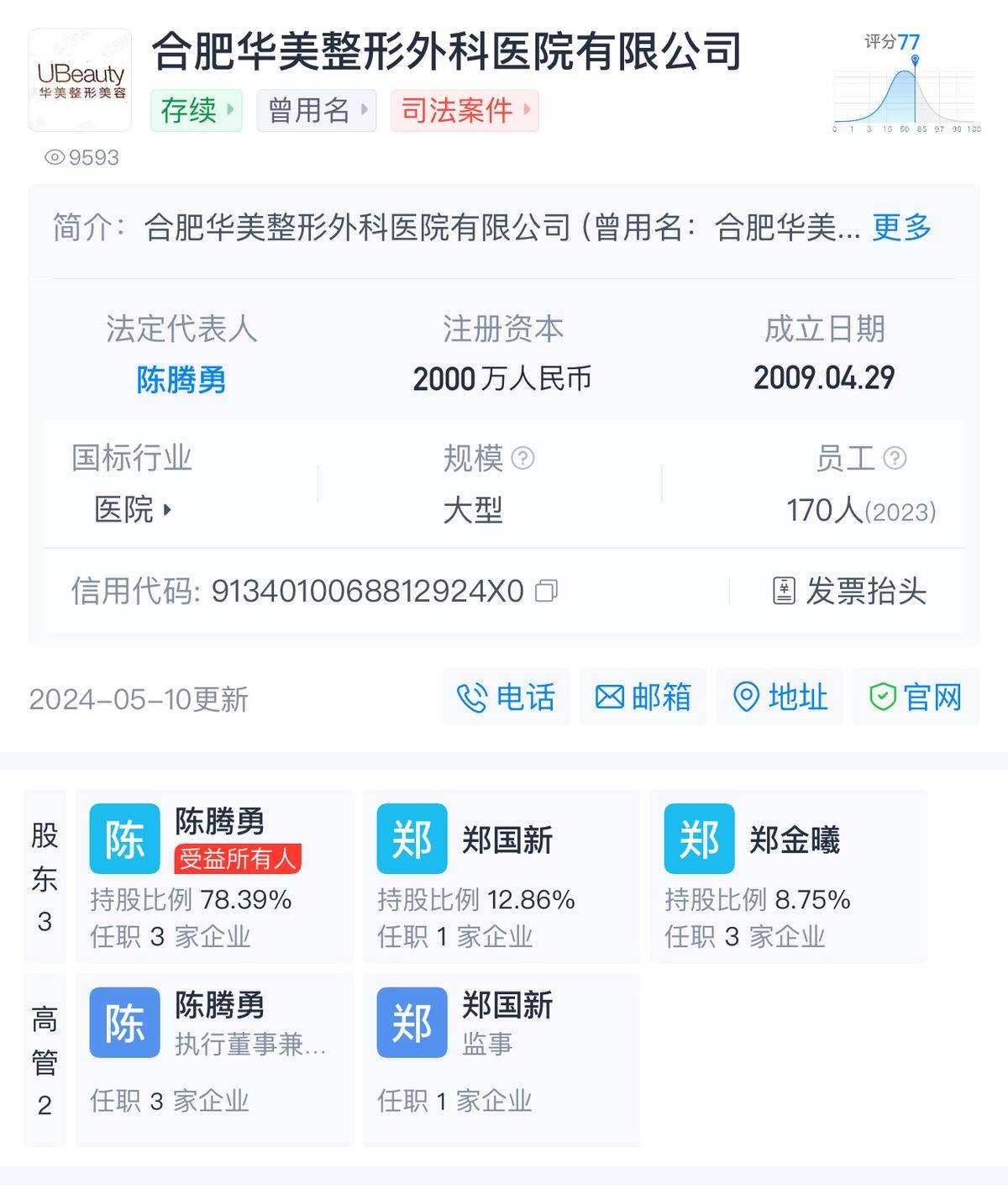Visit the 官网 official website

[916, 697]
